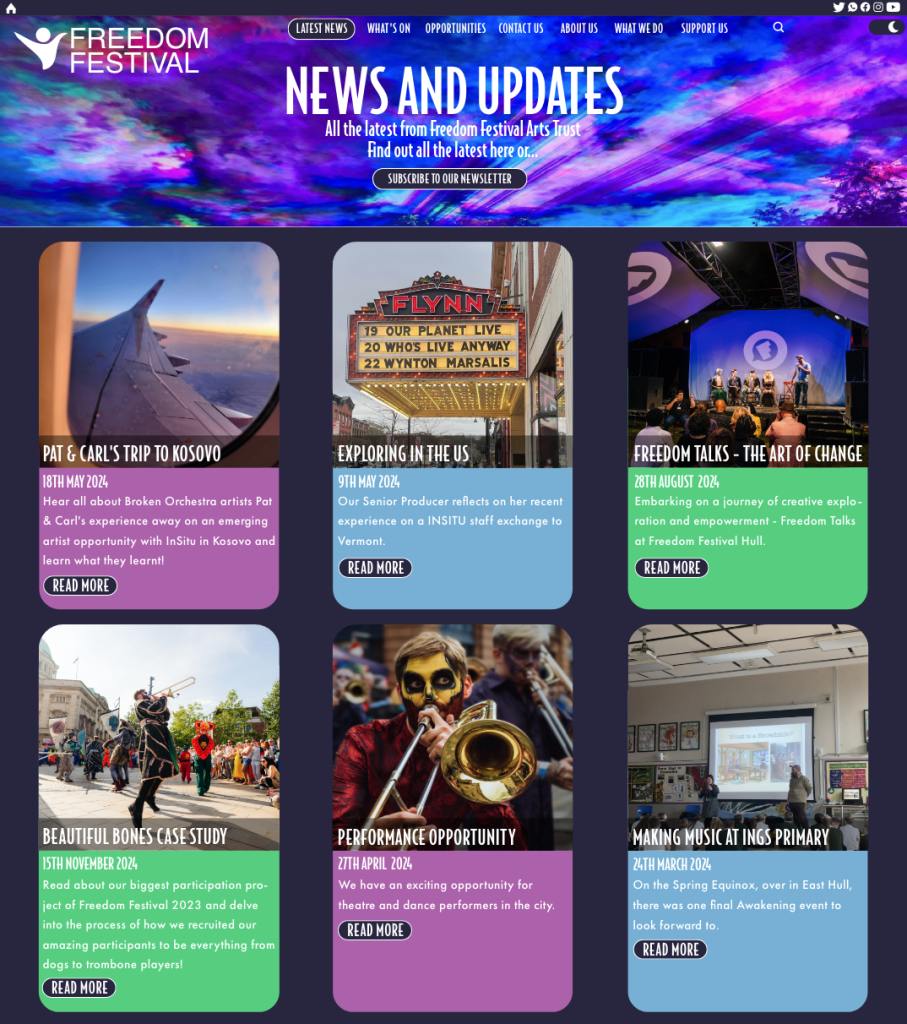Read more about Pat & Carl's Kosovo trip
This screenshot has width=907, height=1024.
[80, 586]
